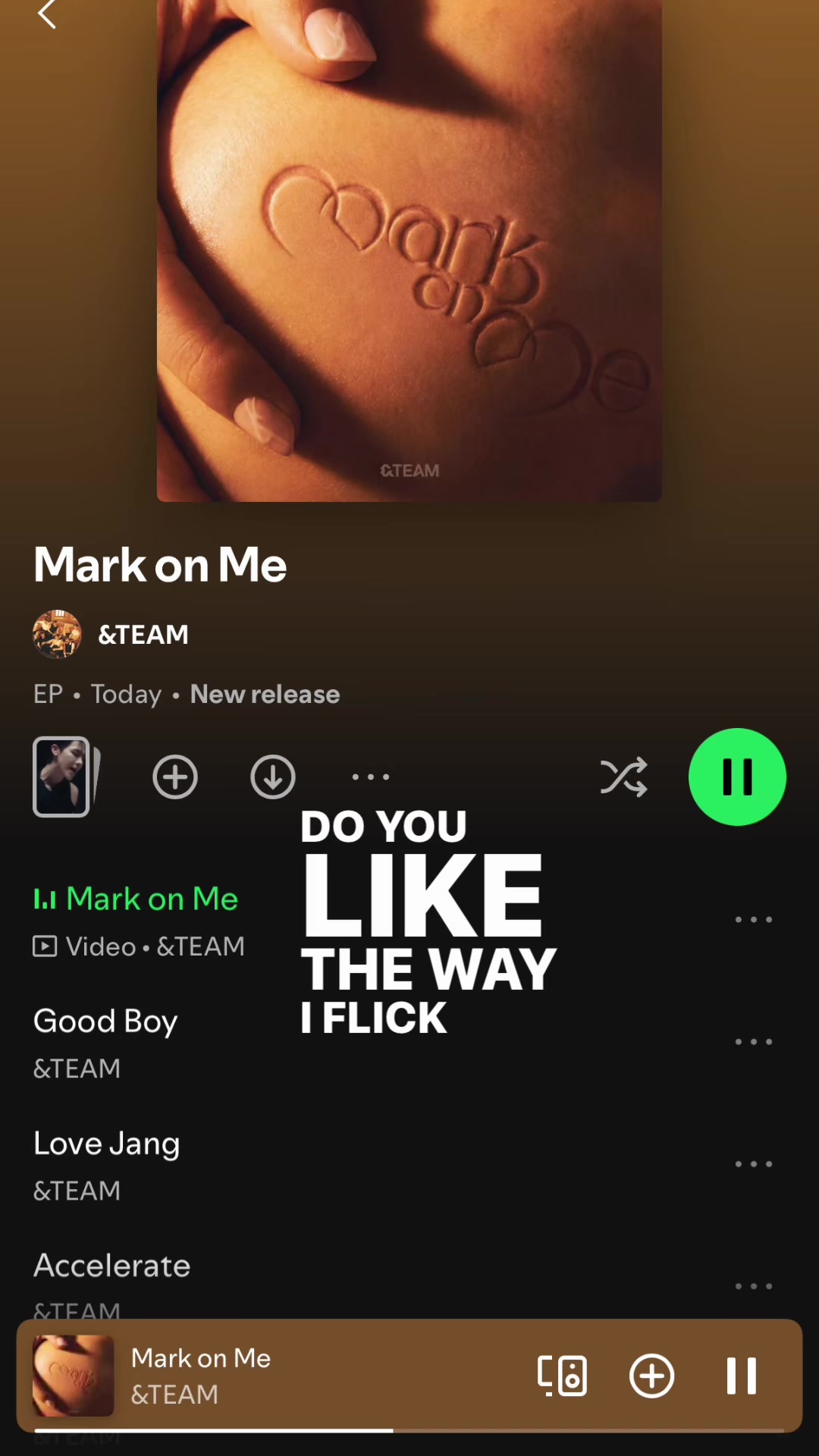Open options for Accelerate
Viewport: 819px width, 1456px height.
tap(754, 1286)
